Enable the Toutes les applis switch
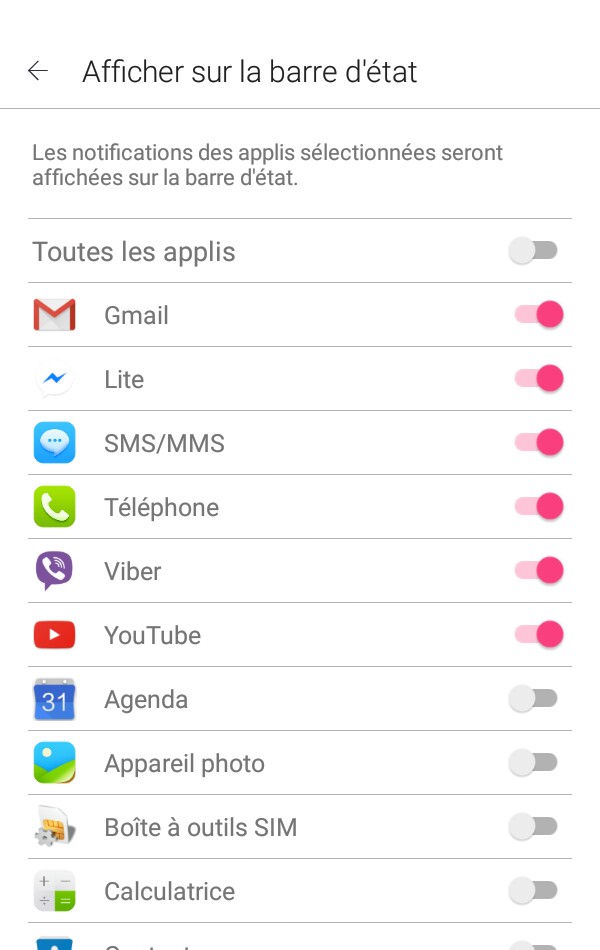Image resolution: width=600 pixels, height=950 pixels. click(x=533, y=251)
